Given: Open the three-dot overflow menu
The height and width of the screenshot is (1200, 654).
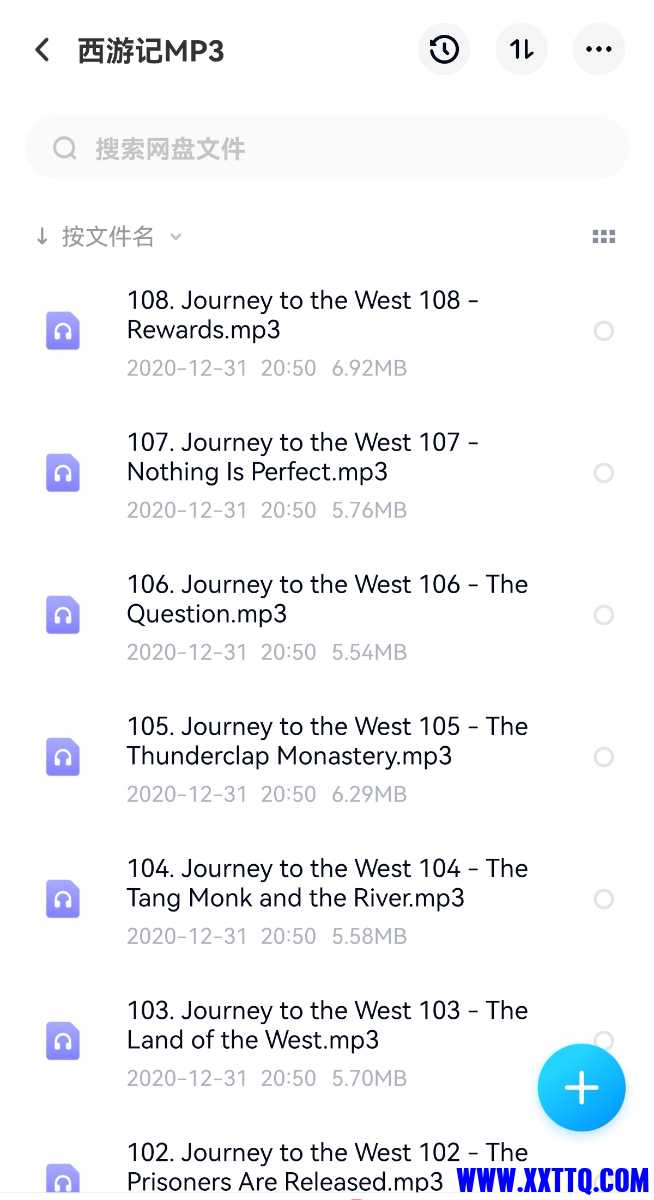Looking at the screenshot, I should (598, 50).
